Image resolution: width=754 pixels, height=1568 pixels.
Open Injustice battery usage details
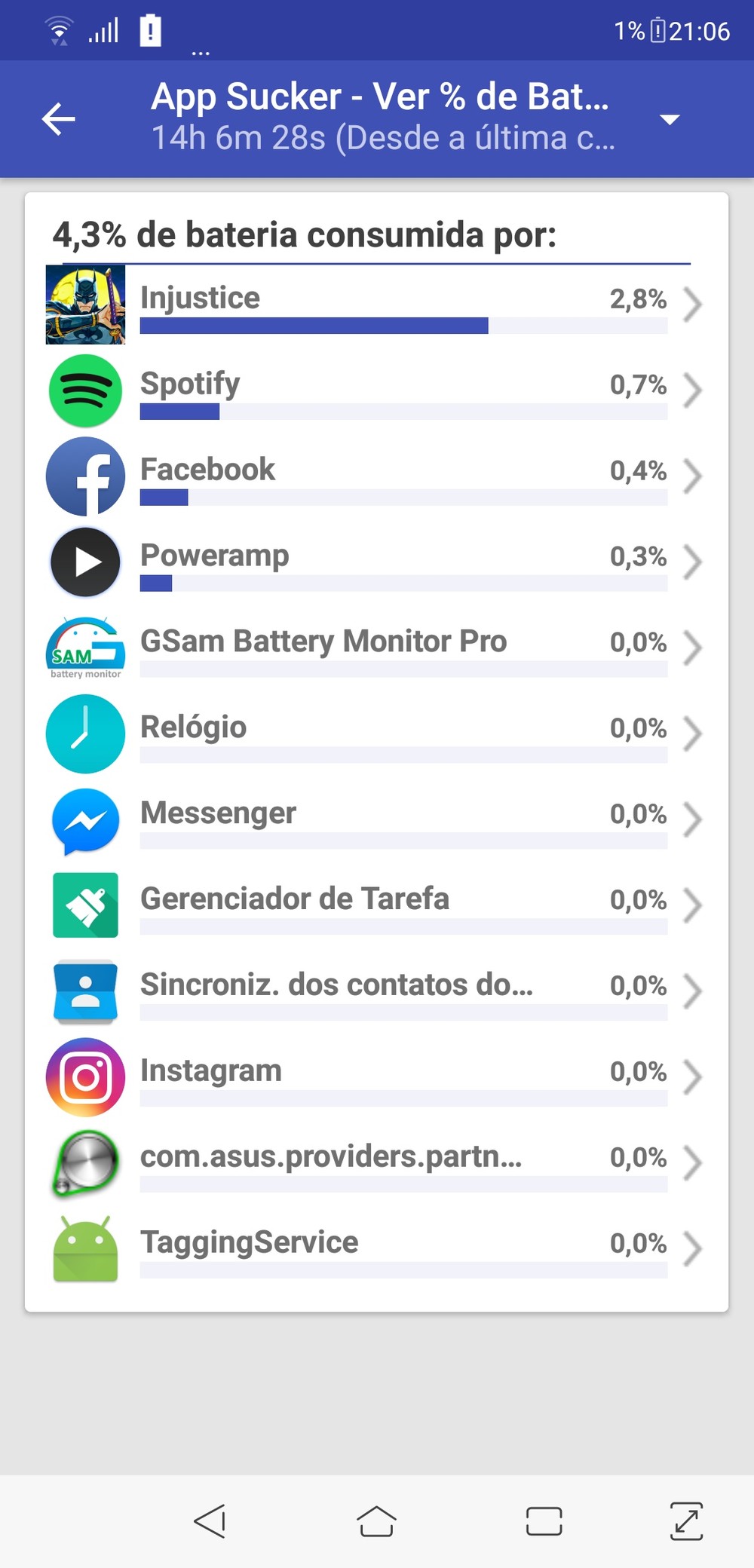377,305
